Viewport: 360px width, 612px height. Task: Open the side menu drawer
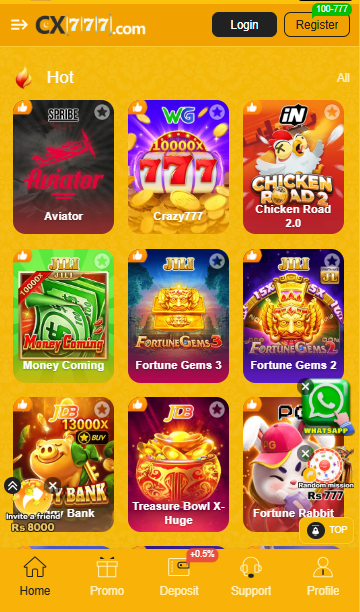[19, 25]
